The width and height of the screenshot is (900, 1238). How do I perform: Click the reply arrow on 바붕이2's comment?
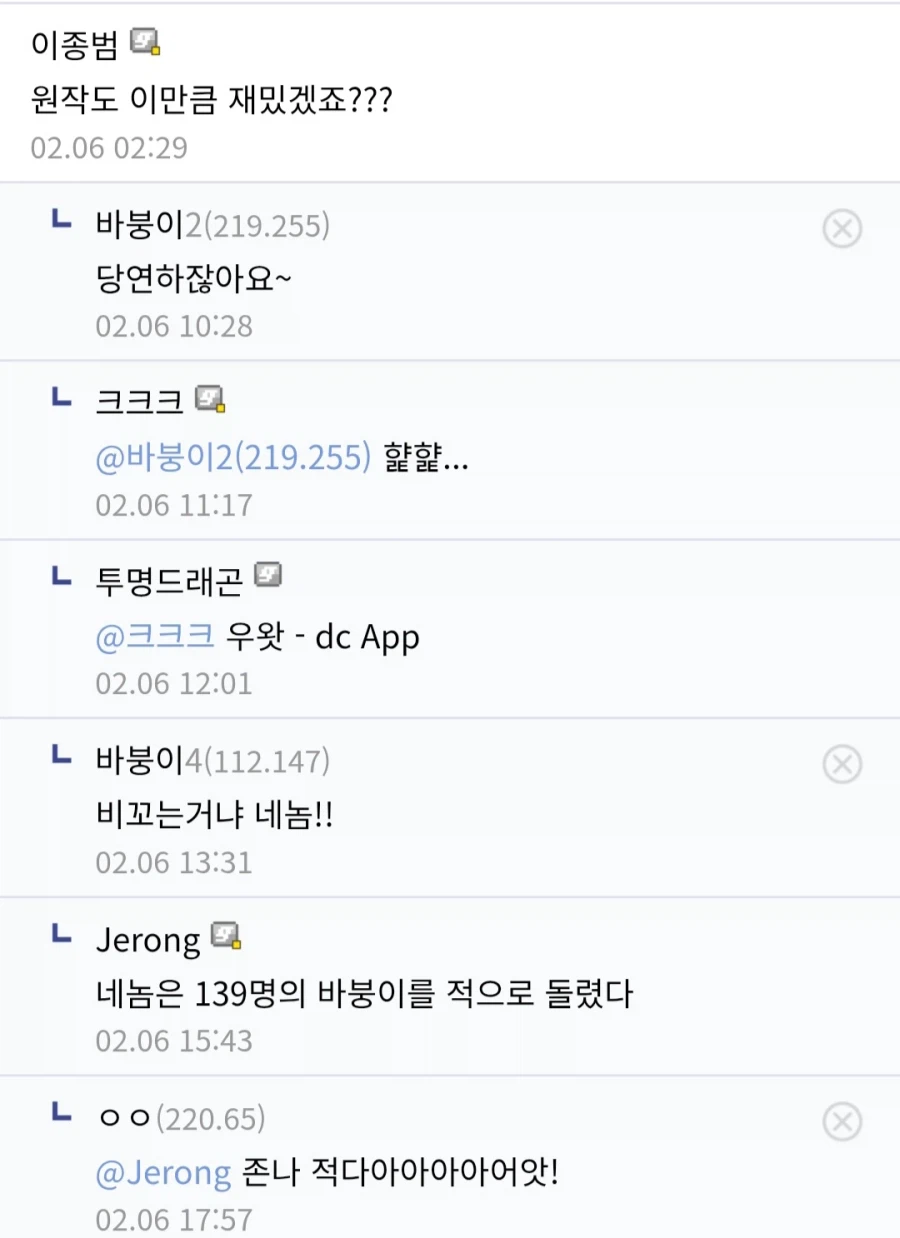coord(60,218)
